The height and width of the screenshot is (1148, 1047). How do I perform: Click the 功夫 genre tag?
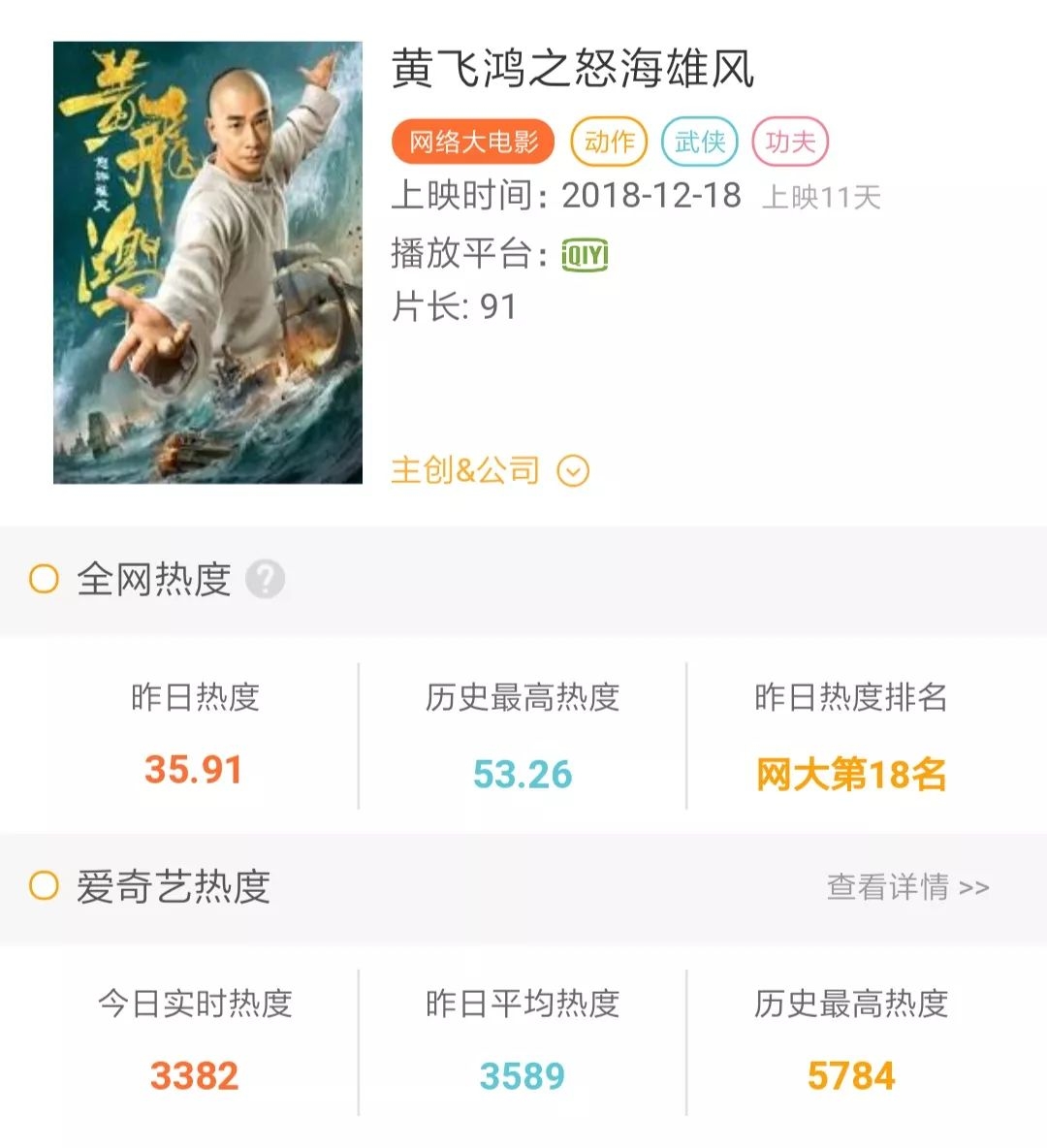click(790, 141)
